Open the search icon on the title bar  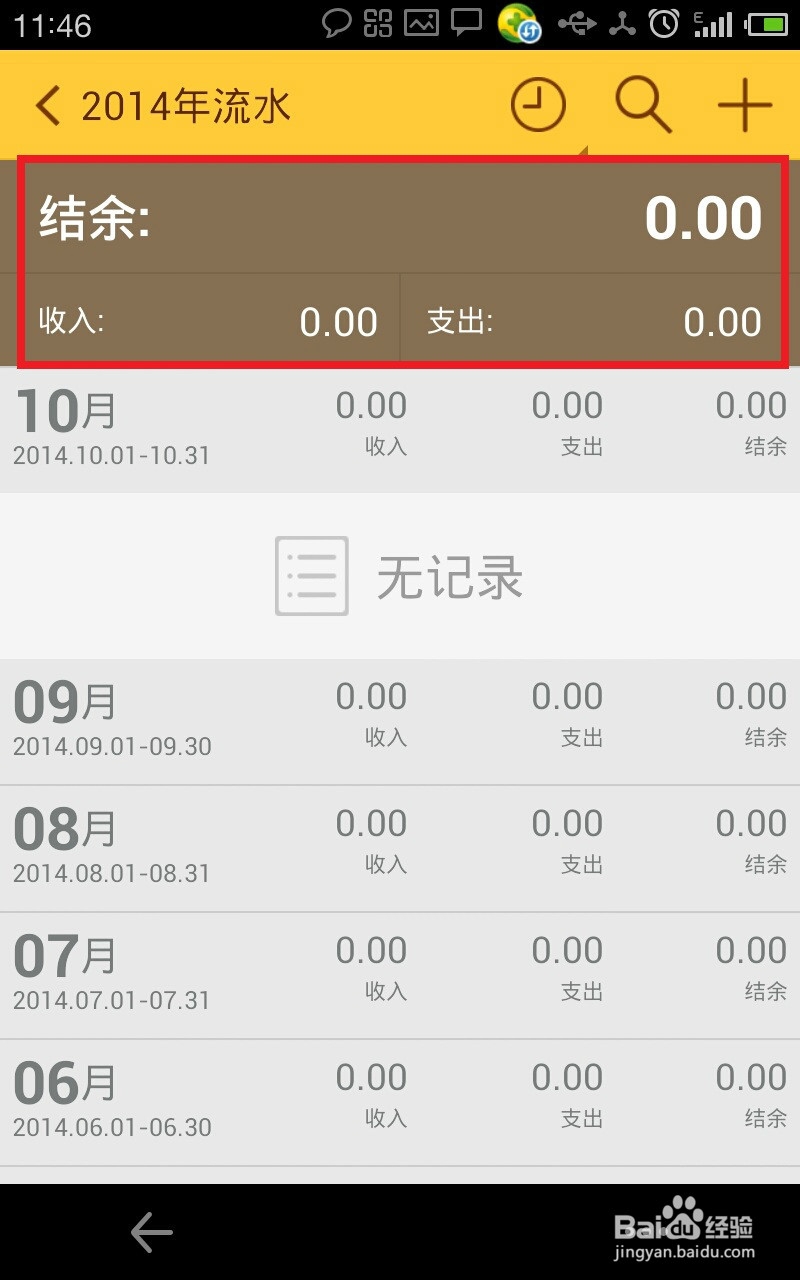click(643, 103)
